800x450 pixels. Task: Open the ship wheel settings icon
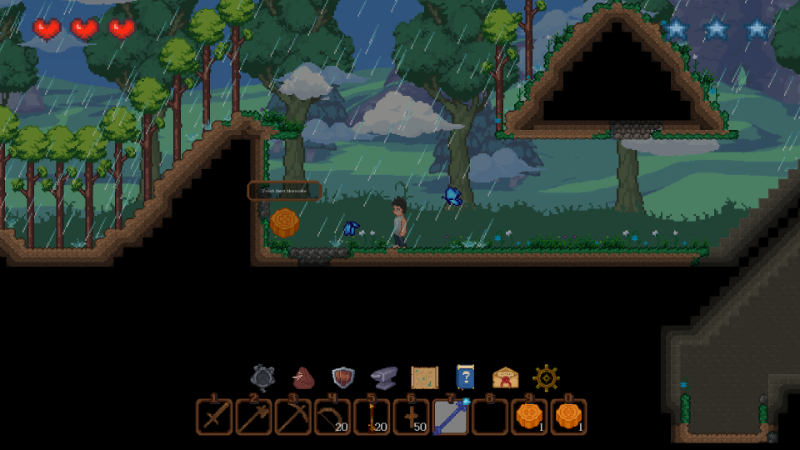coord(545,378)
